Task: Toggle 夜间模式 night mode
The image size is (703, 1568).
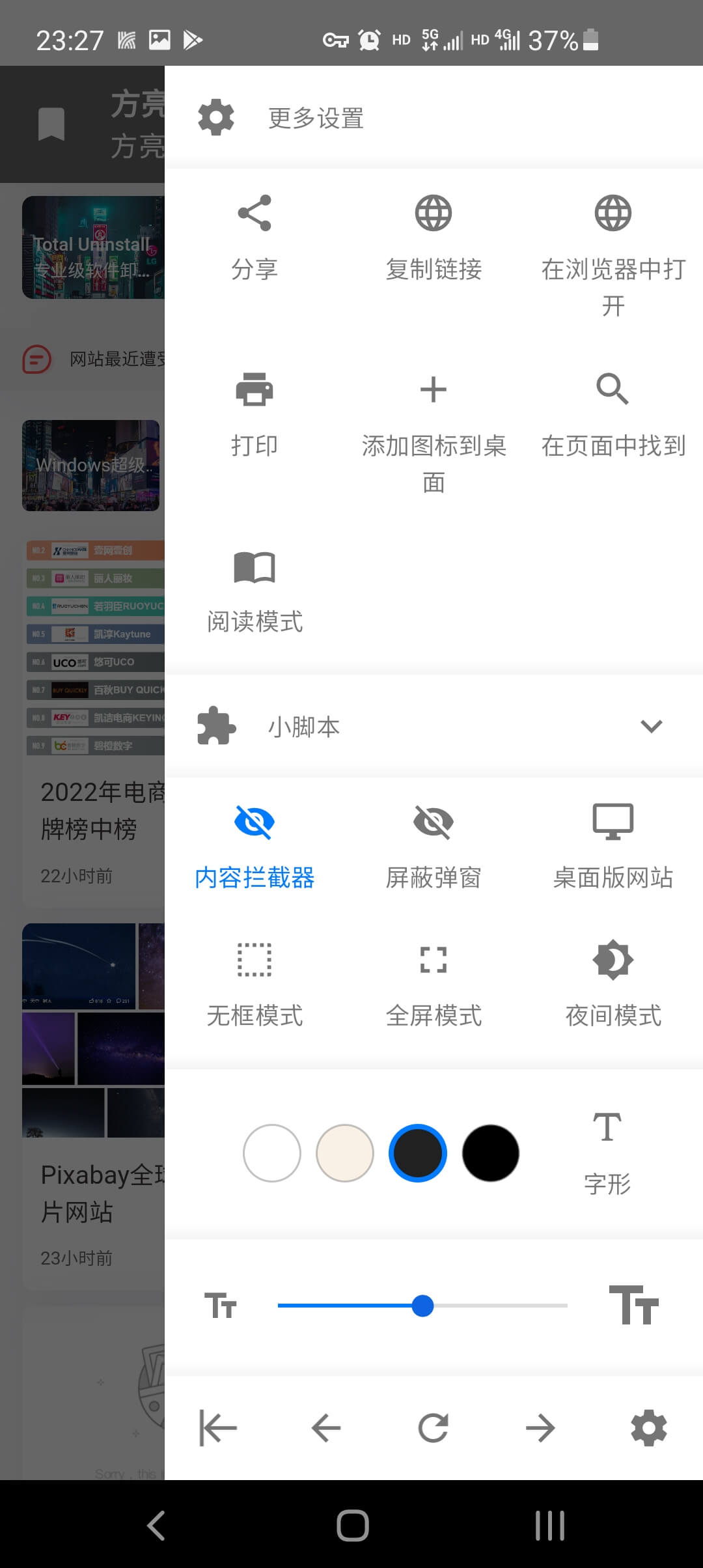Action: (x=613, y=983)
